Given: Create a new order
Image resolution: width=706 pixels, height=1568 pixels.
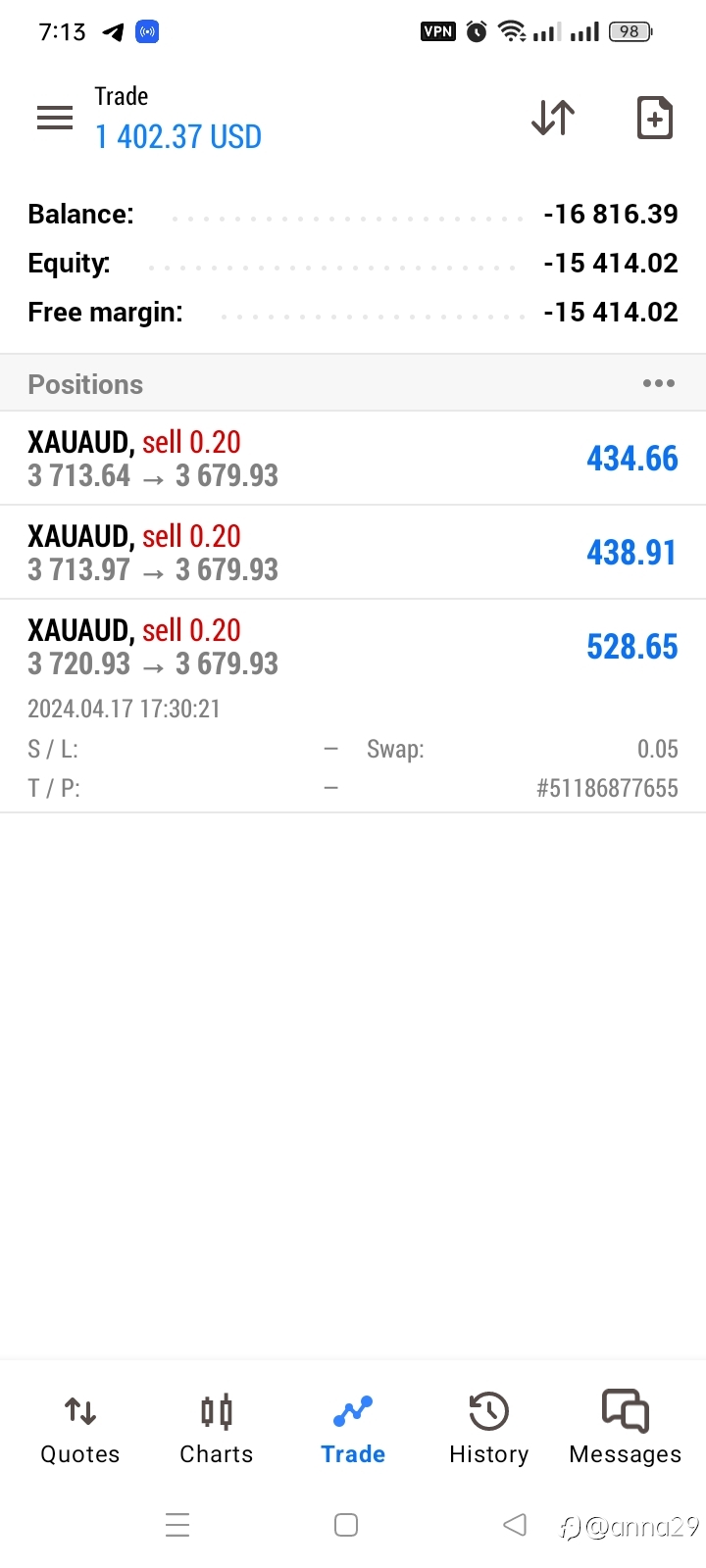Looking at the screenshot, I should (655, 118).
